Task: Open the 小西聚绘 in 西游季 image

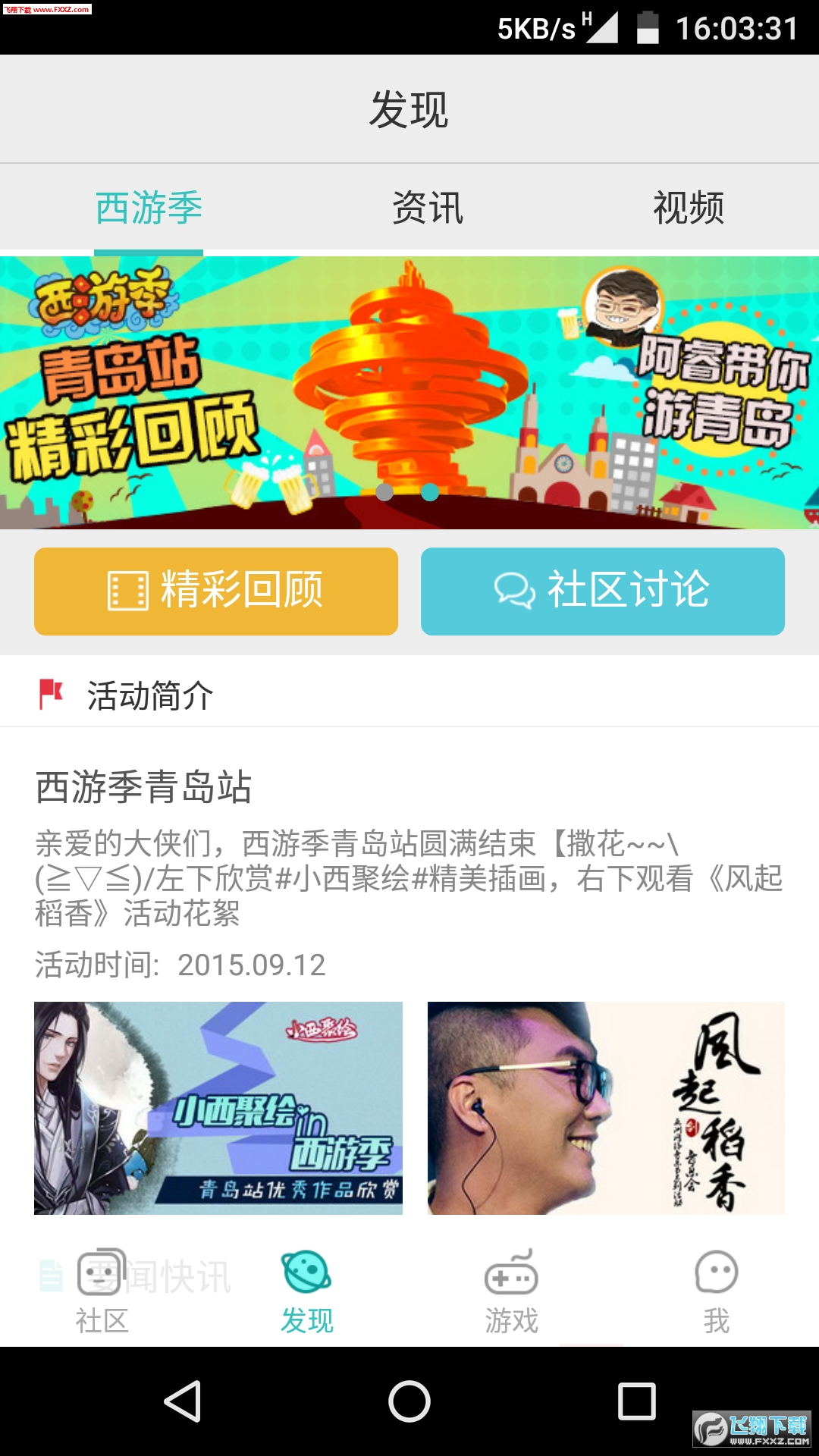Action: pyautogui.click(x=218, y=1108)
